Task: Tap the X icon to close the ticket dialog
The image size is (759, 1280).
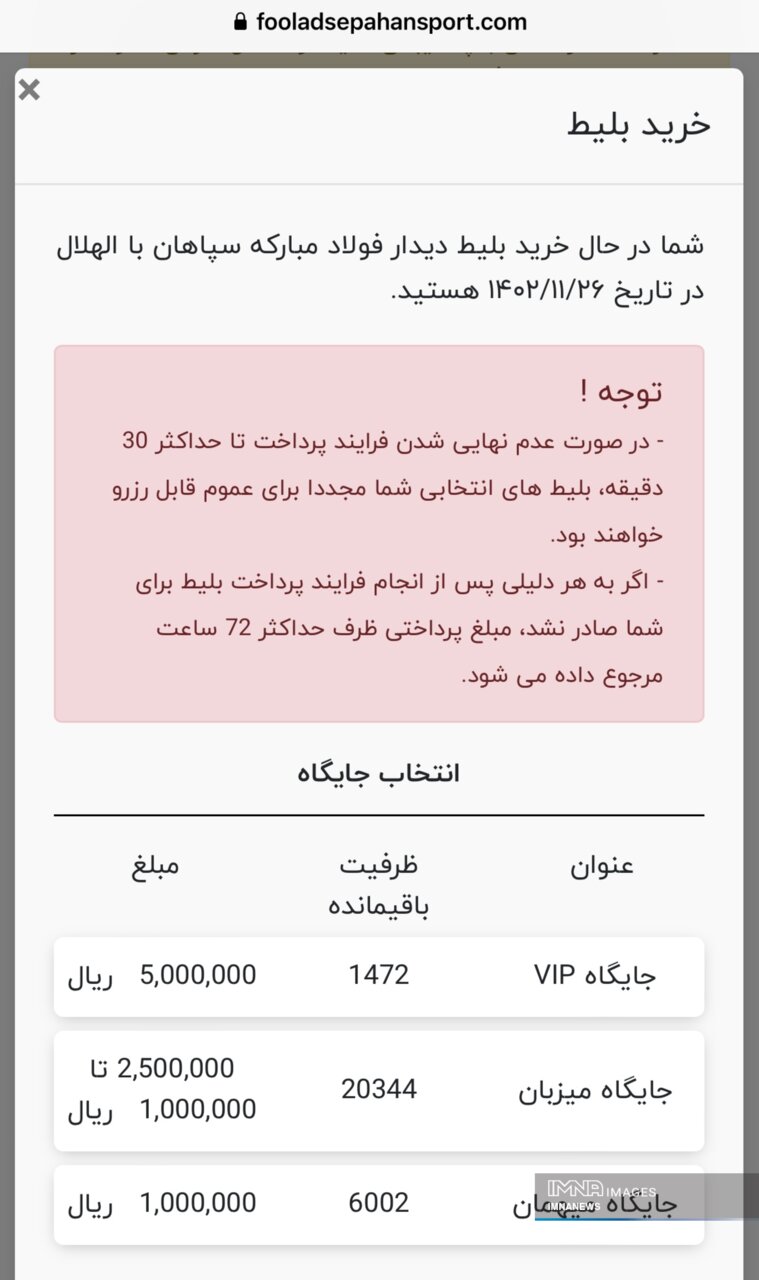Action: [x=28, y=90]
